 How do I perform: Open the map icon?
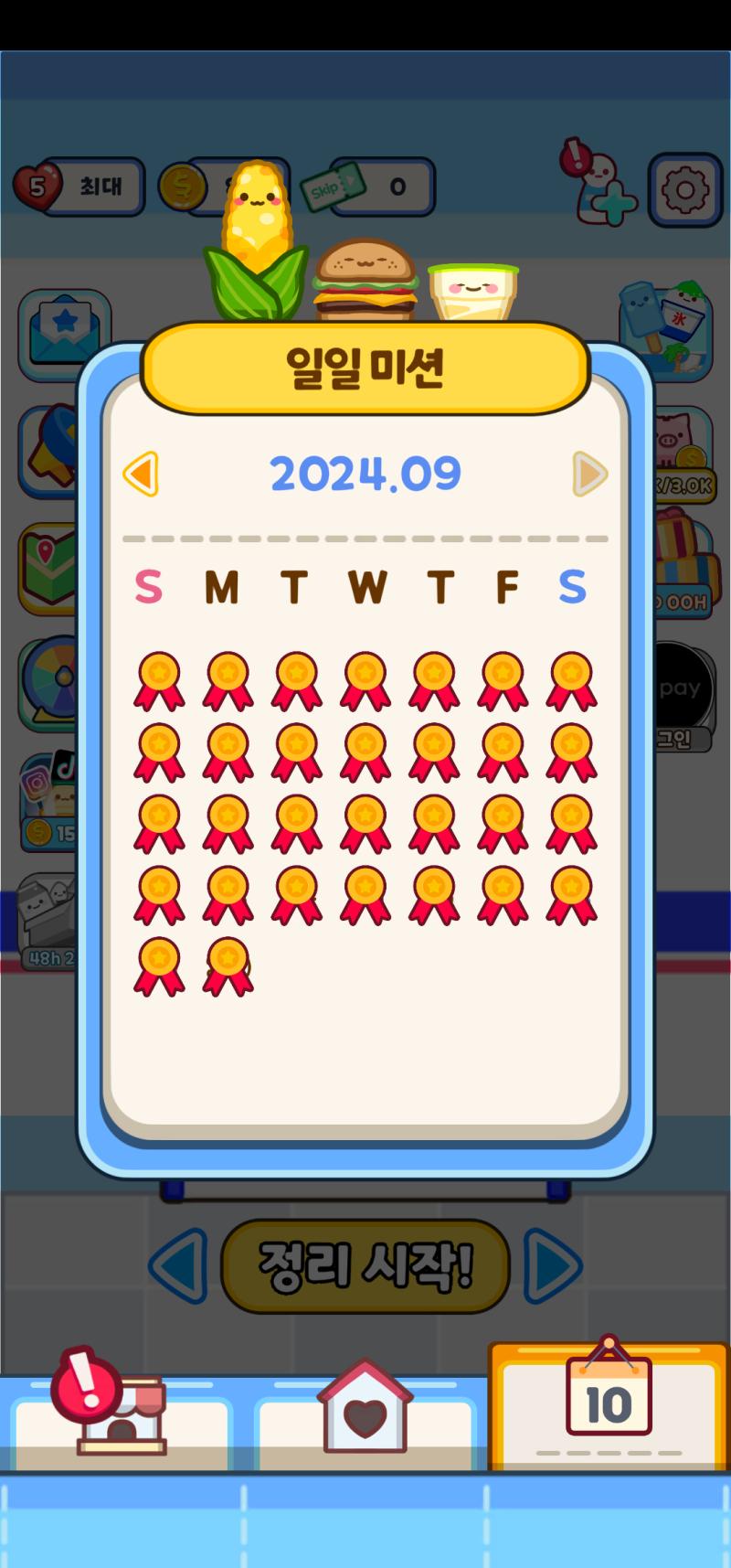(48, 569)
